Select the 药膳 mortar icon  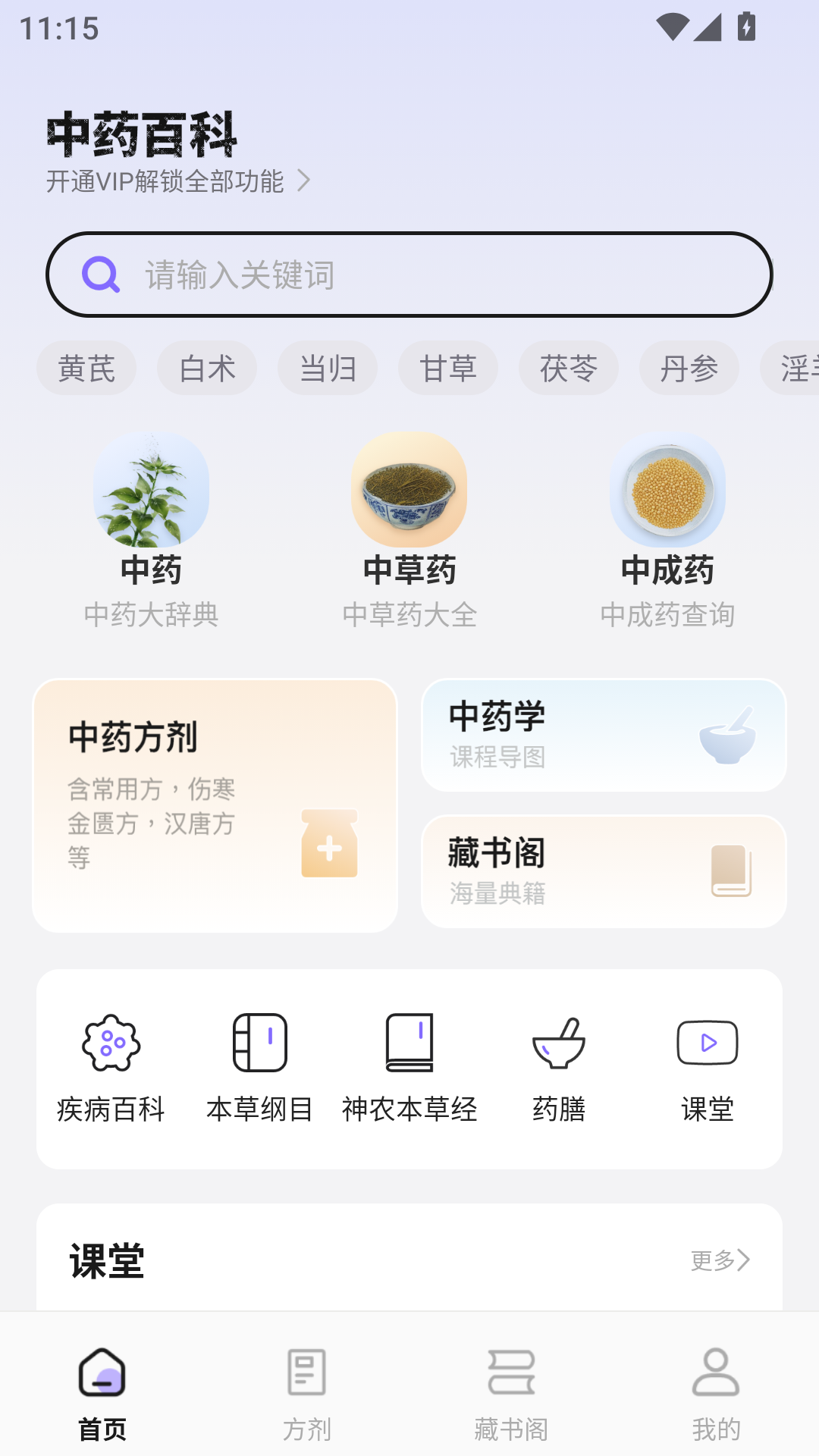click(560, 1058)
